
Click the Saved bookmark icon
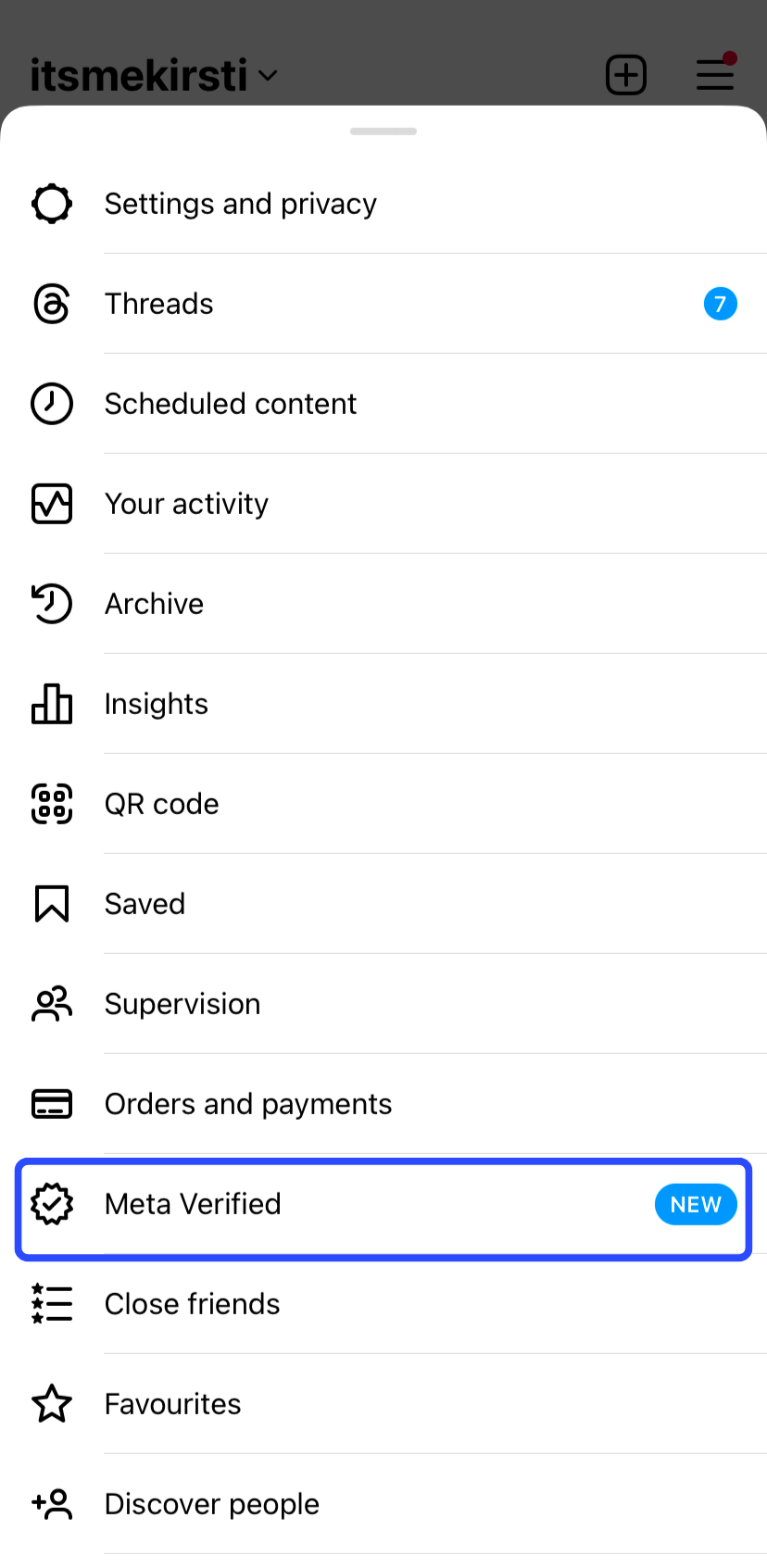(51, 903)
